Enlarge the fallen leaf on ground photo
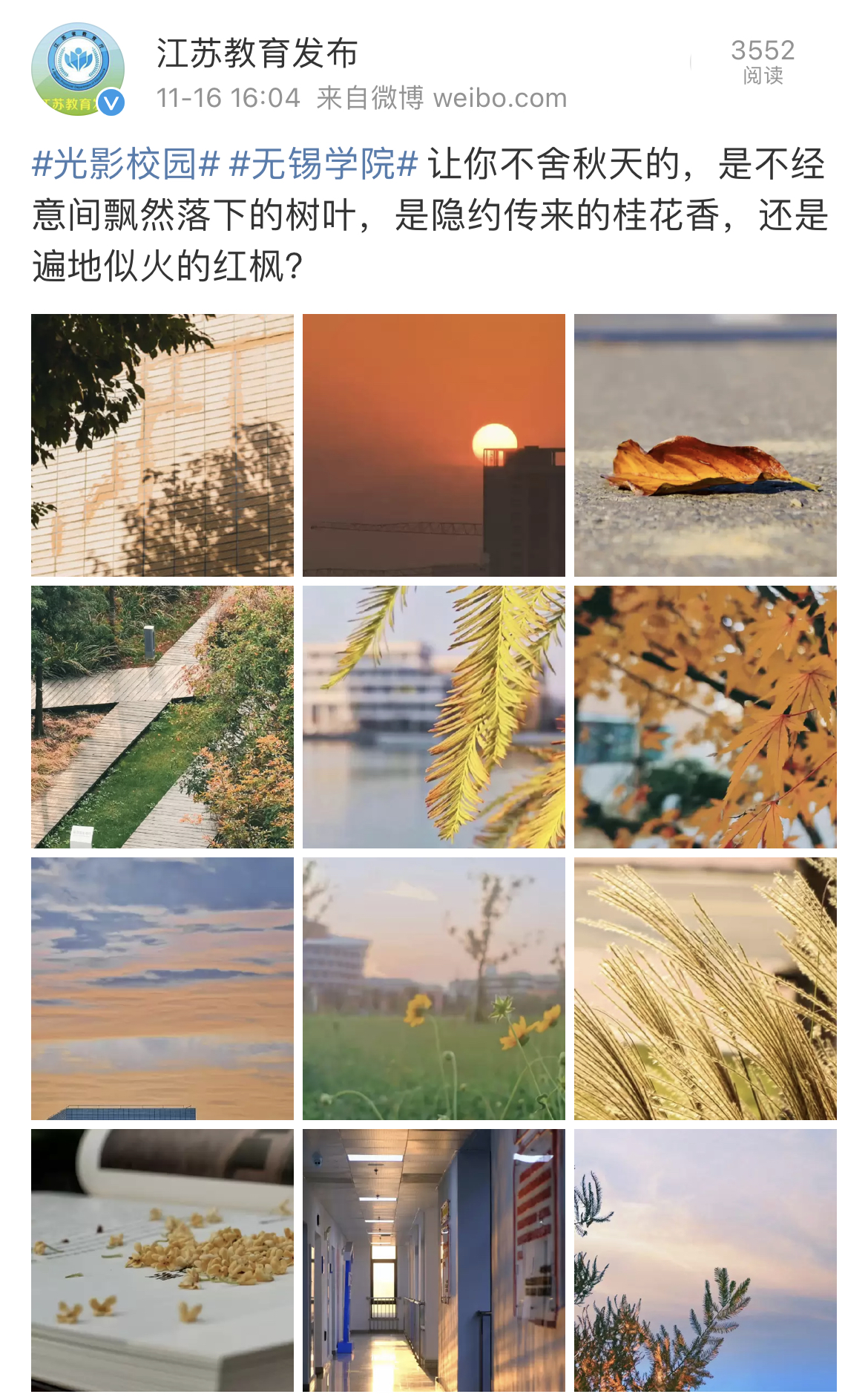Image resolution: width=868 pixels, height=1397 pixels. pyautogui.click(x=706, y=445)
